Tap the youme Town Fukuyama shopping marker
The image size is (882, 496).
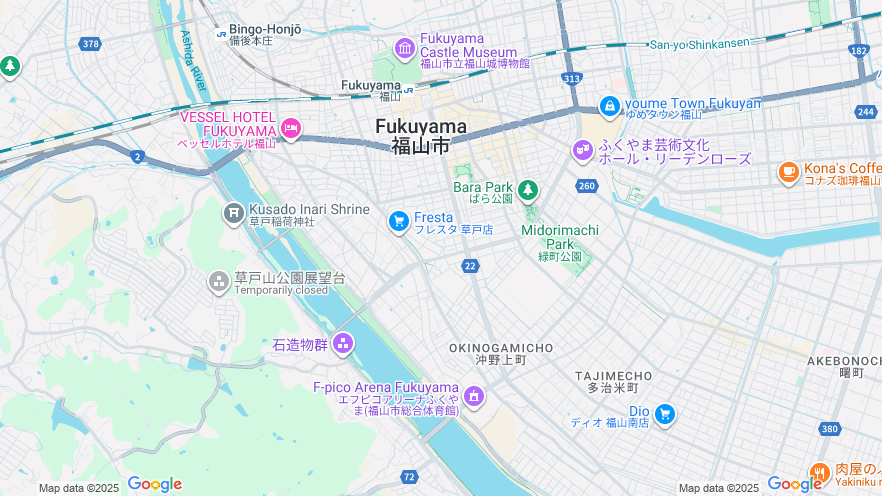coord(610,104)
